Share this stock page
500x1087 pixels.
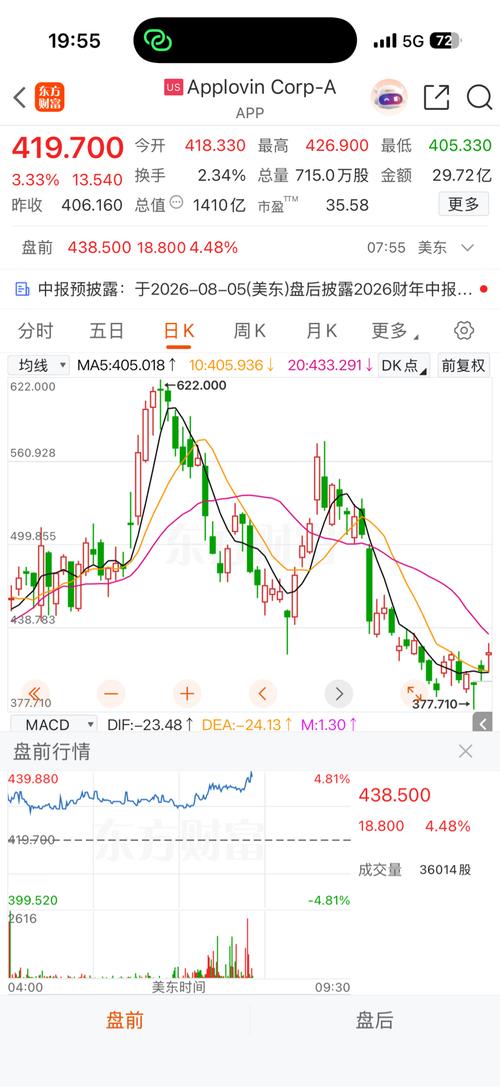[x=436, y=98]
